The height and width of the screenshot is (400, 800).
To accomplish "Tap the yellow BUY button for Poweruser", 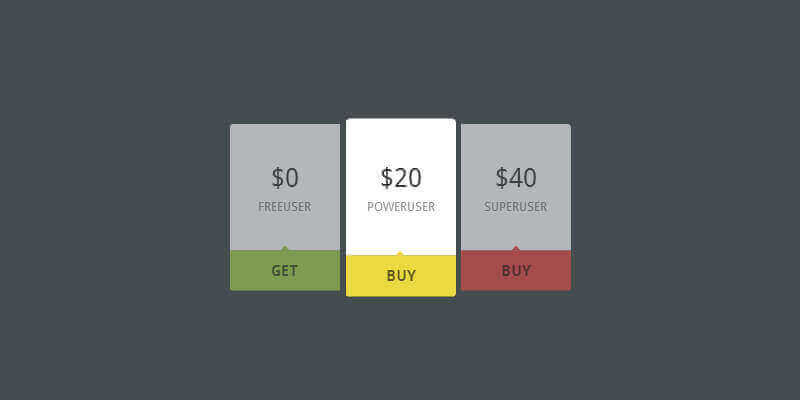I will pos(401,276).
